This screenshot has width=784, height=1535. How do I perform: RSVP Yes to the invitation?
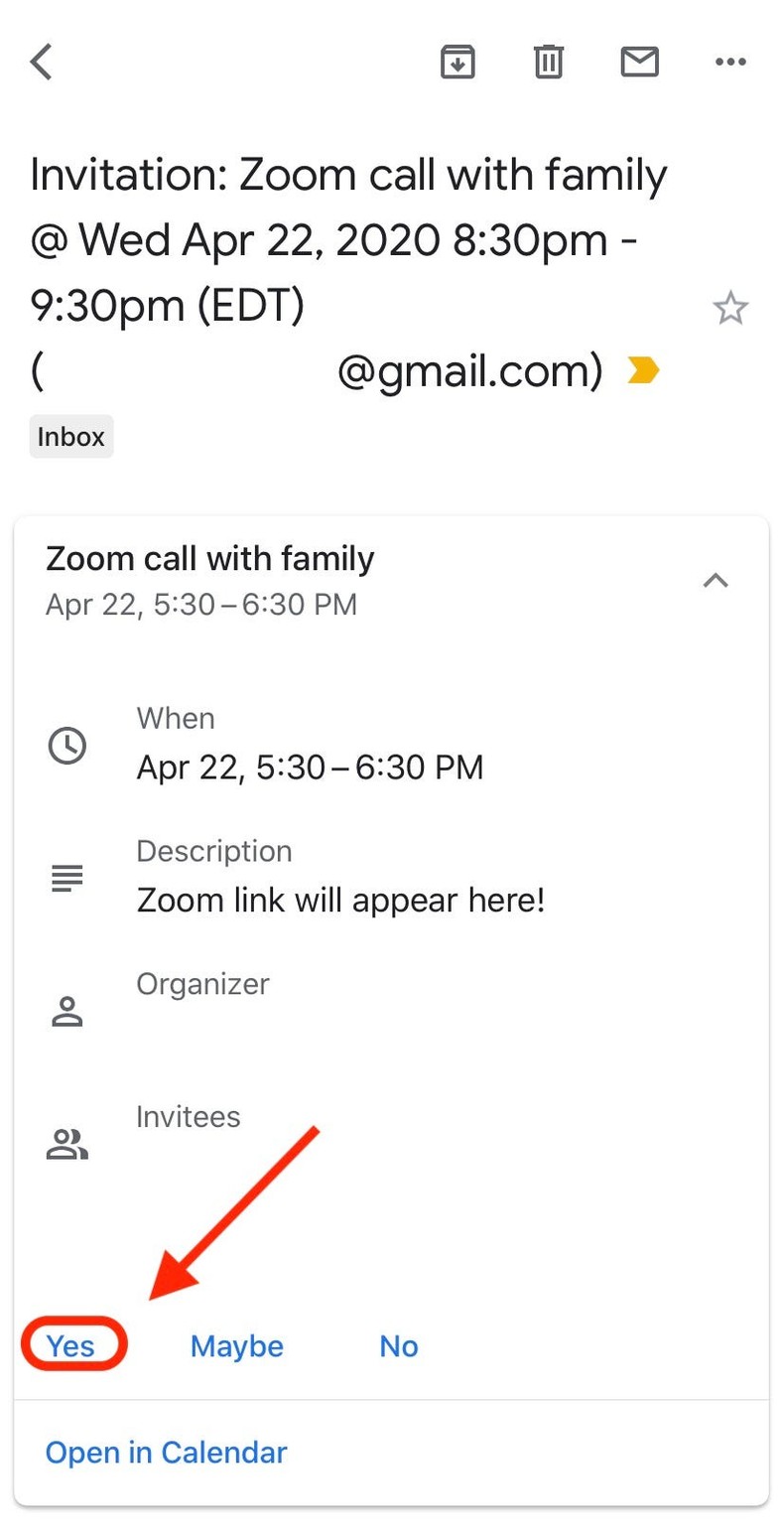[71, 1346]
